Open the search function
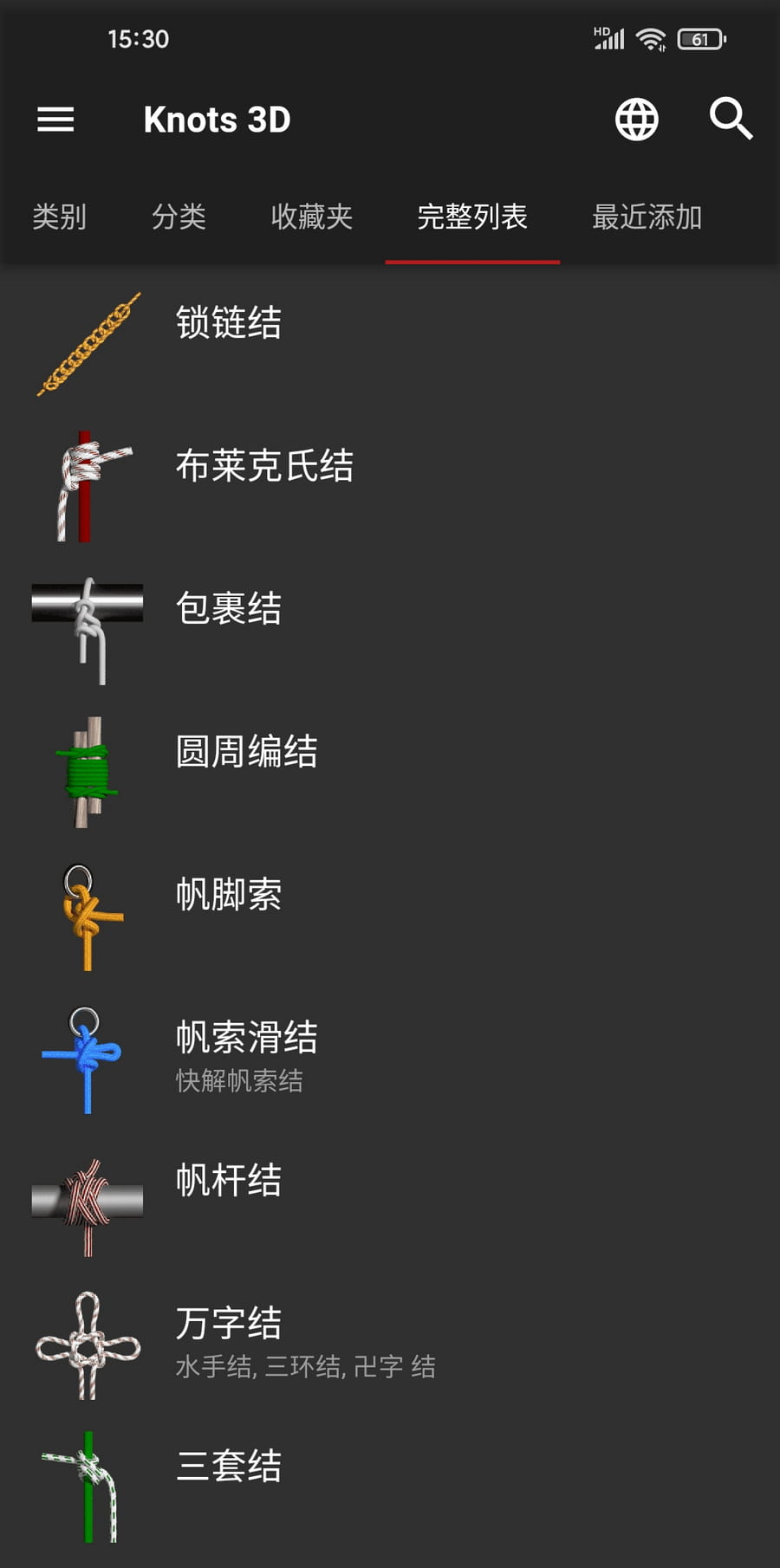The height and width of the screenshot is (1568, 780). pyautogui.click(x=731, y=120)
